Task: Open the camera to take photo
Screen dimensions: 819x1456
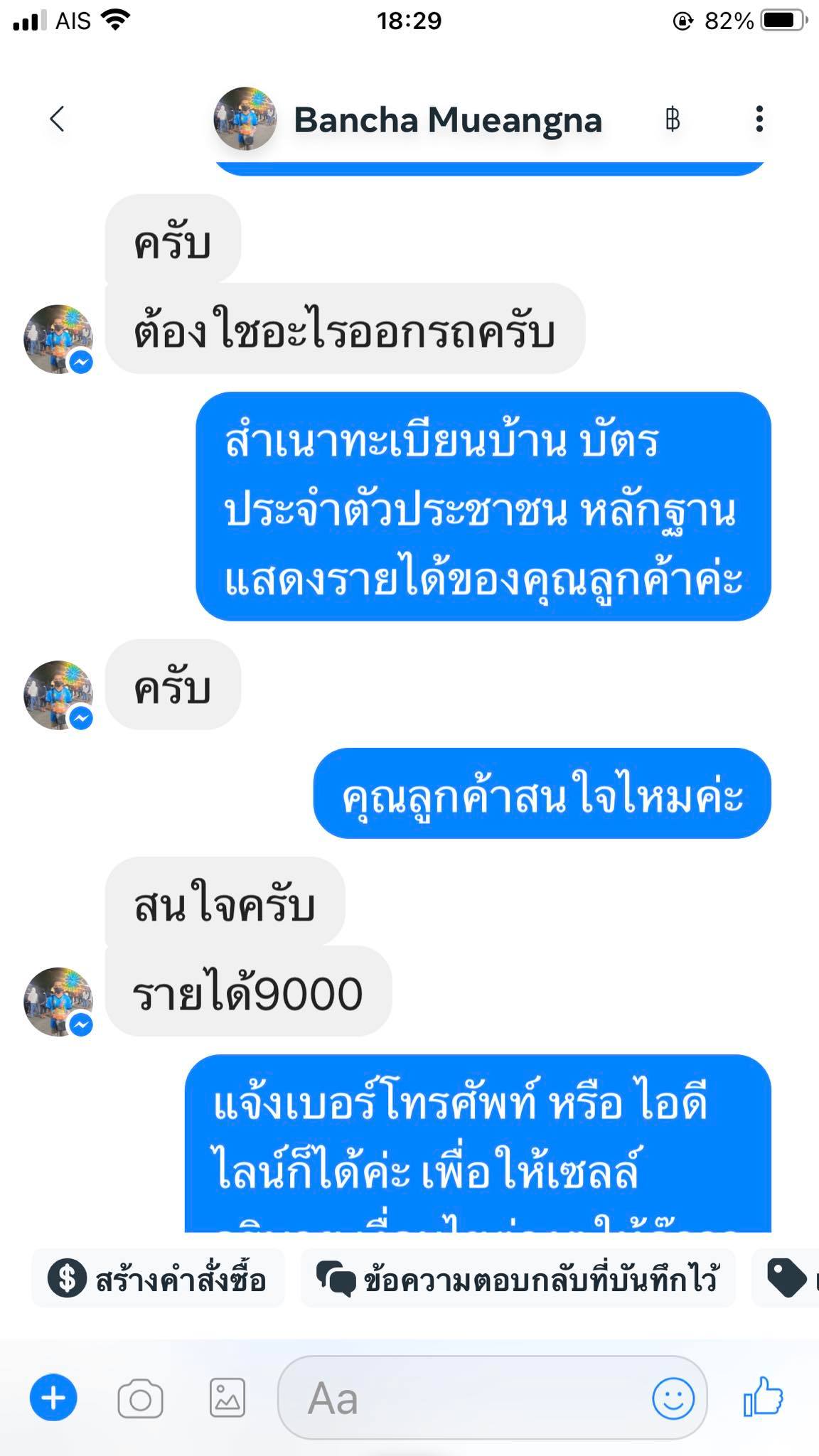Action: pyautogui.click(x=140, y=1398)
